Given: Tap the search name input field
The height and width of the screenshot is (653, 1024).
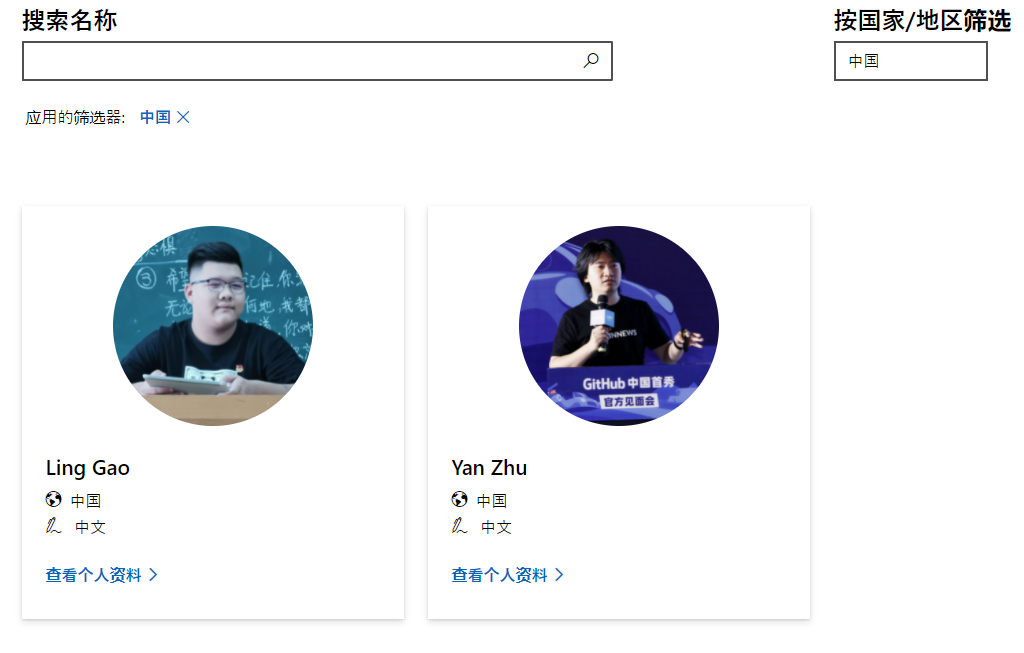Looking at the screenshot, I should point(300,61).
